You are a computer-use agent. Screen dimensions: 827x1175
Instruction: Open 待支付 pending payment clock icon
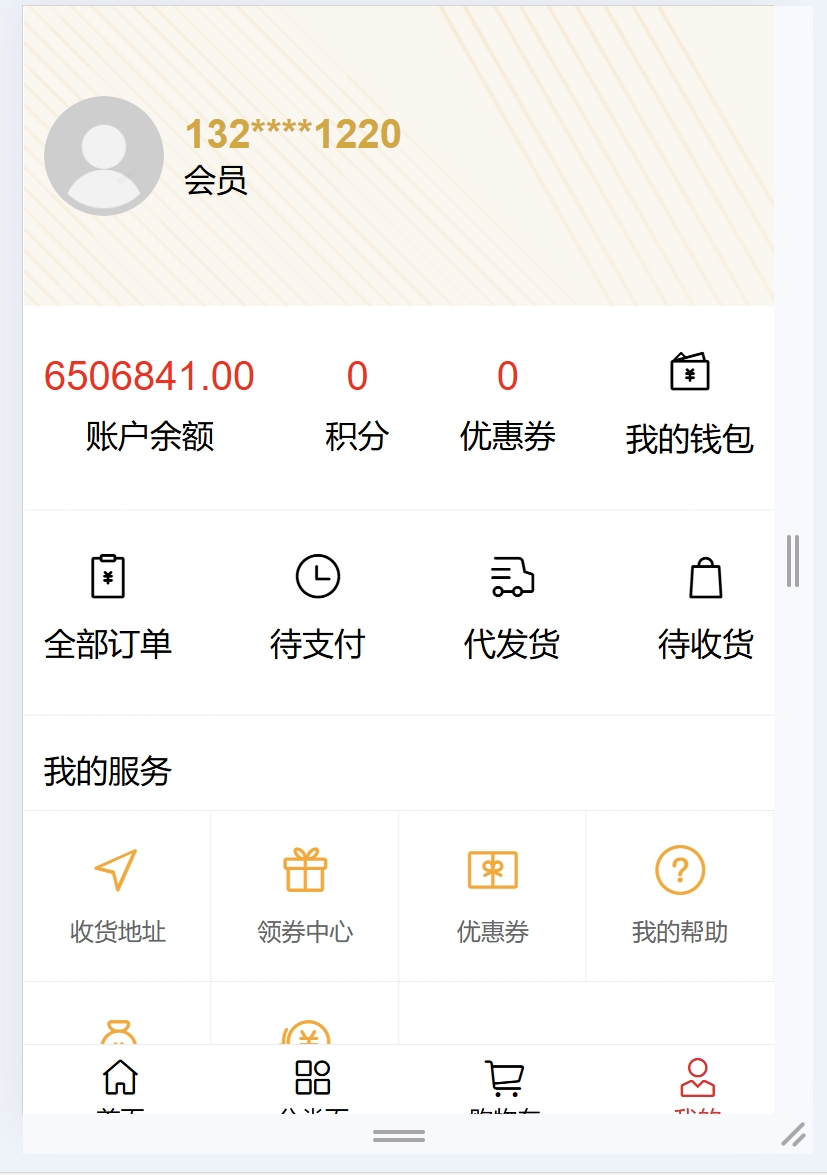tap(318, 577)
